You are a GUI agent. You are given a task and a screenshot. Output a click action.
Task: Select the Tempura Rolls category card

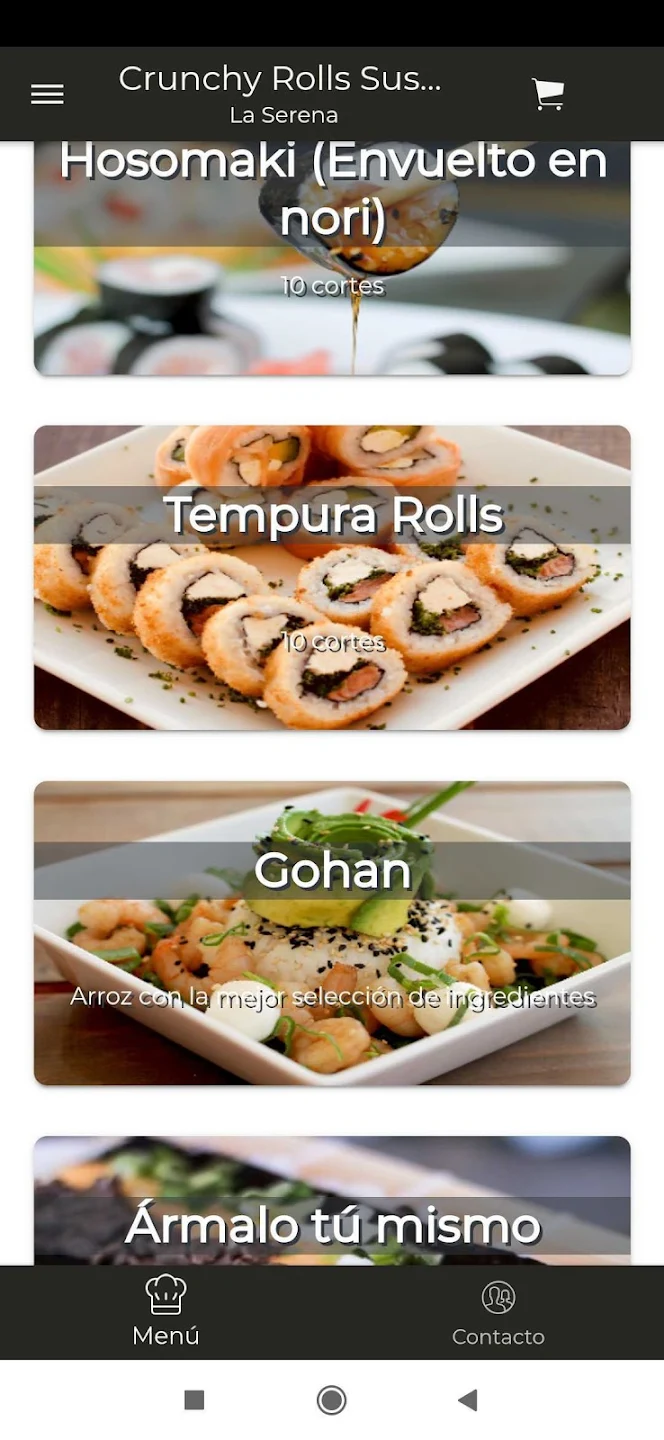point(332,577)
